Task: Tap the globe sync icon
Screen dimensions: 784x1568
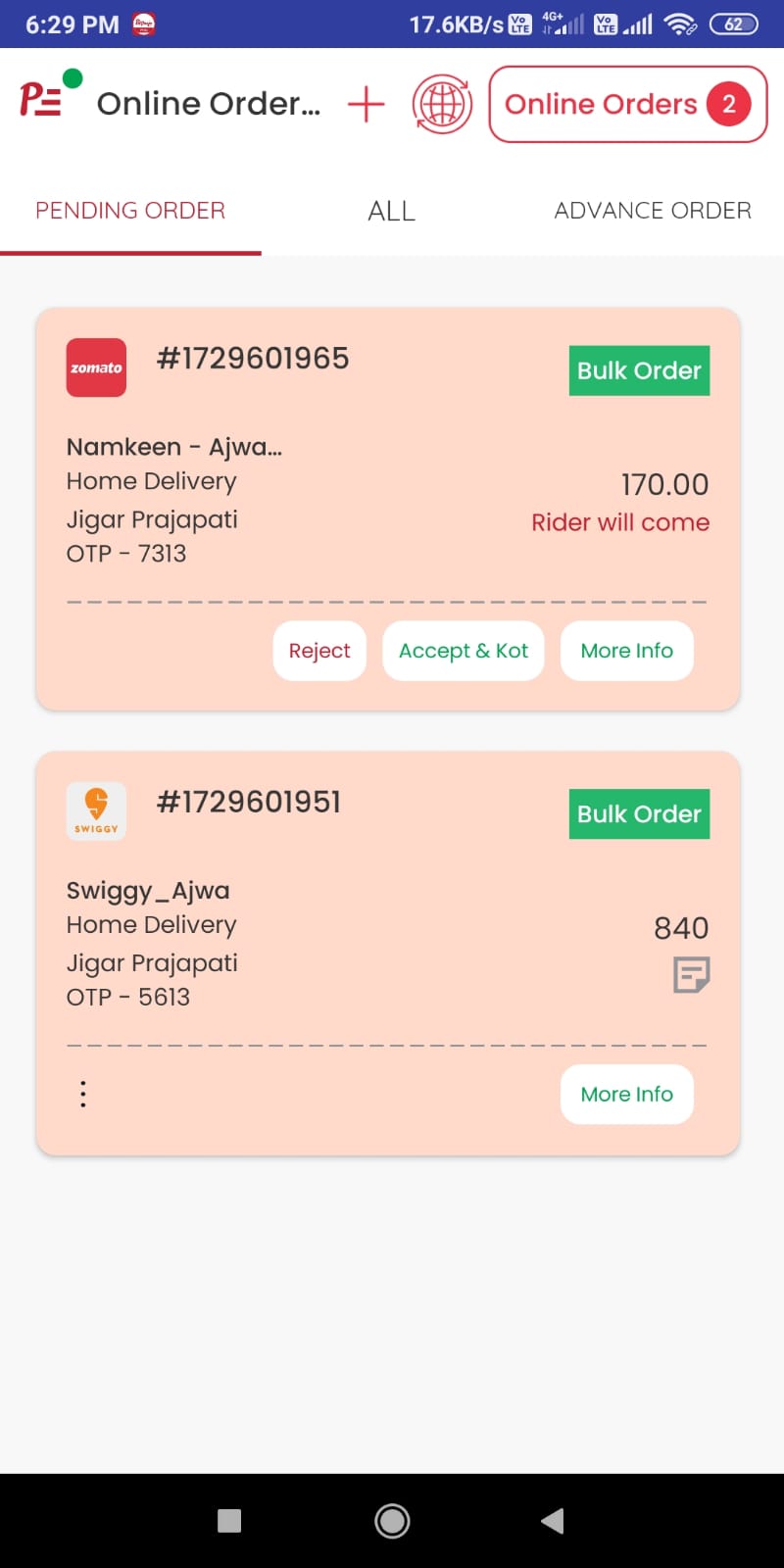Action: coord(442,104)
